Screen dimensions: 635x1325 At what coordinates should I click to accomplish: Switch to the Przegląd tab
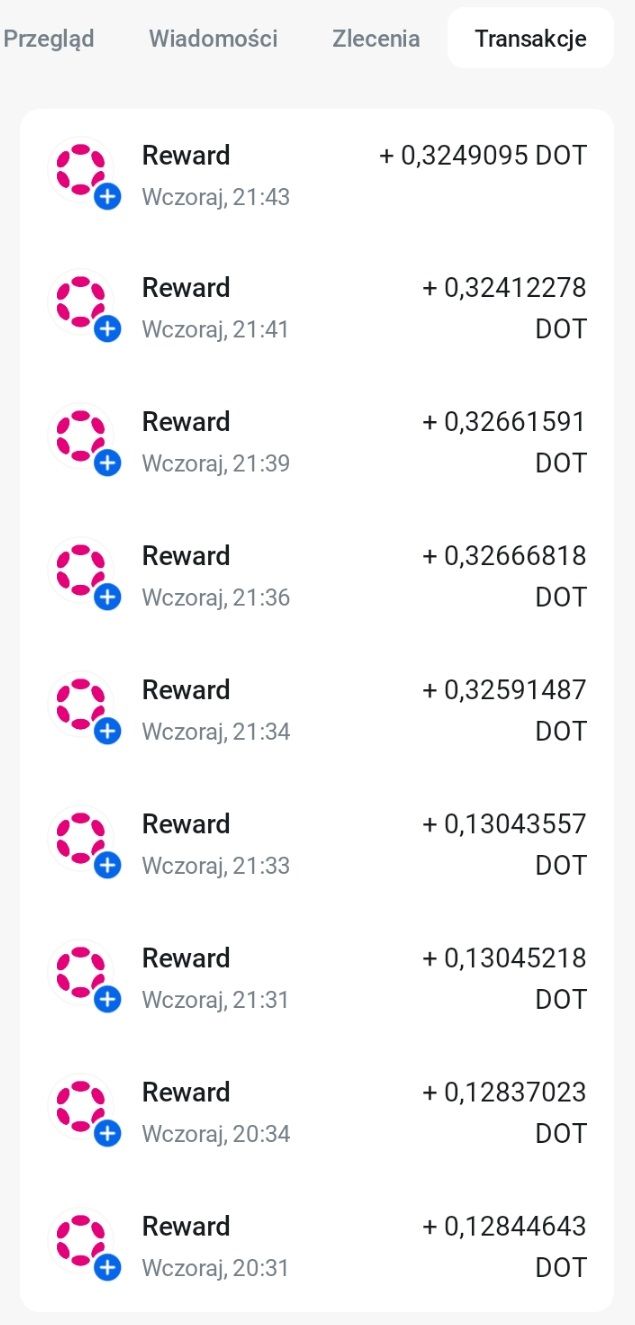(x=48, y=39)
